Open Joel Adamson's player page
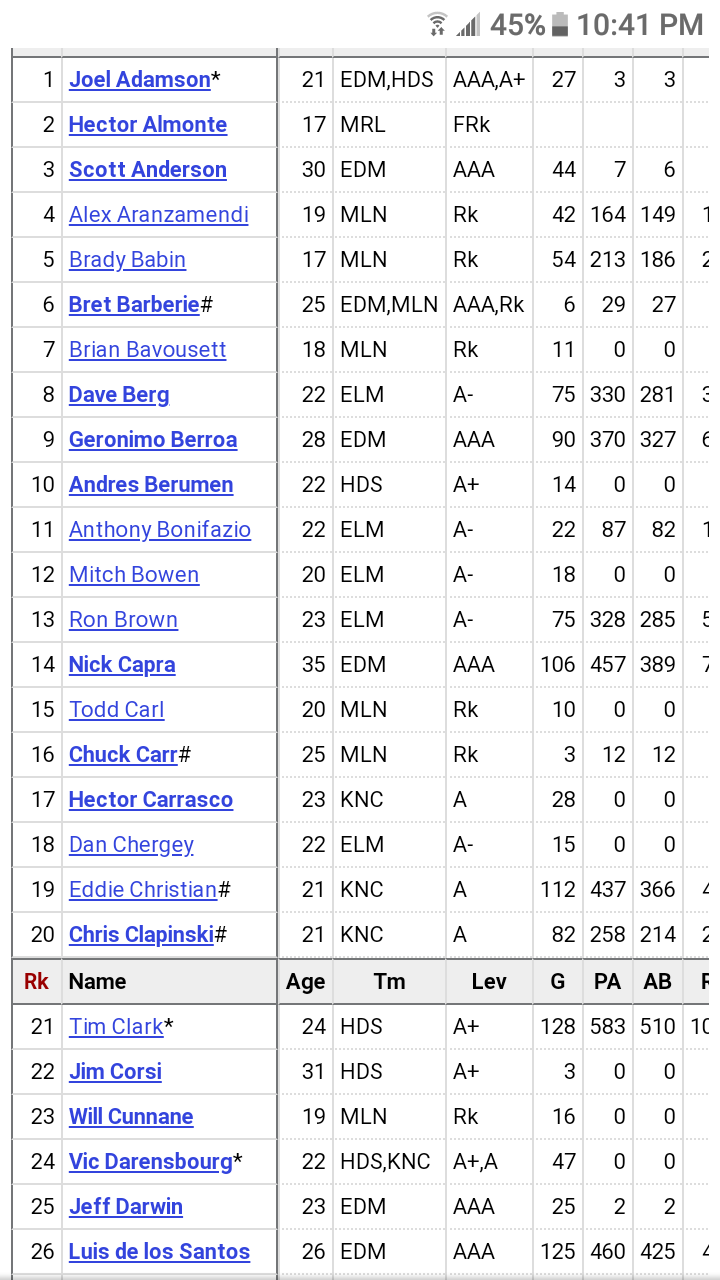The image size is (720, 1280). [140, 80]
